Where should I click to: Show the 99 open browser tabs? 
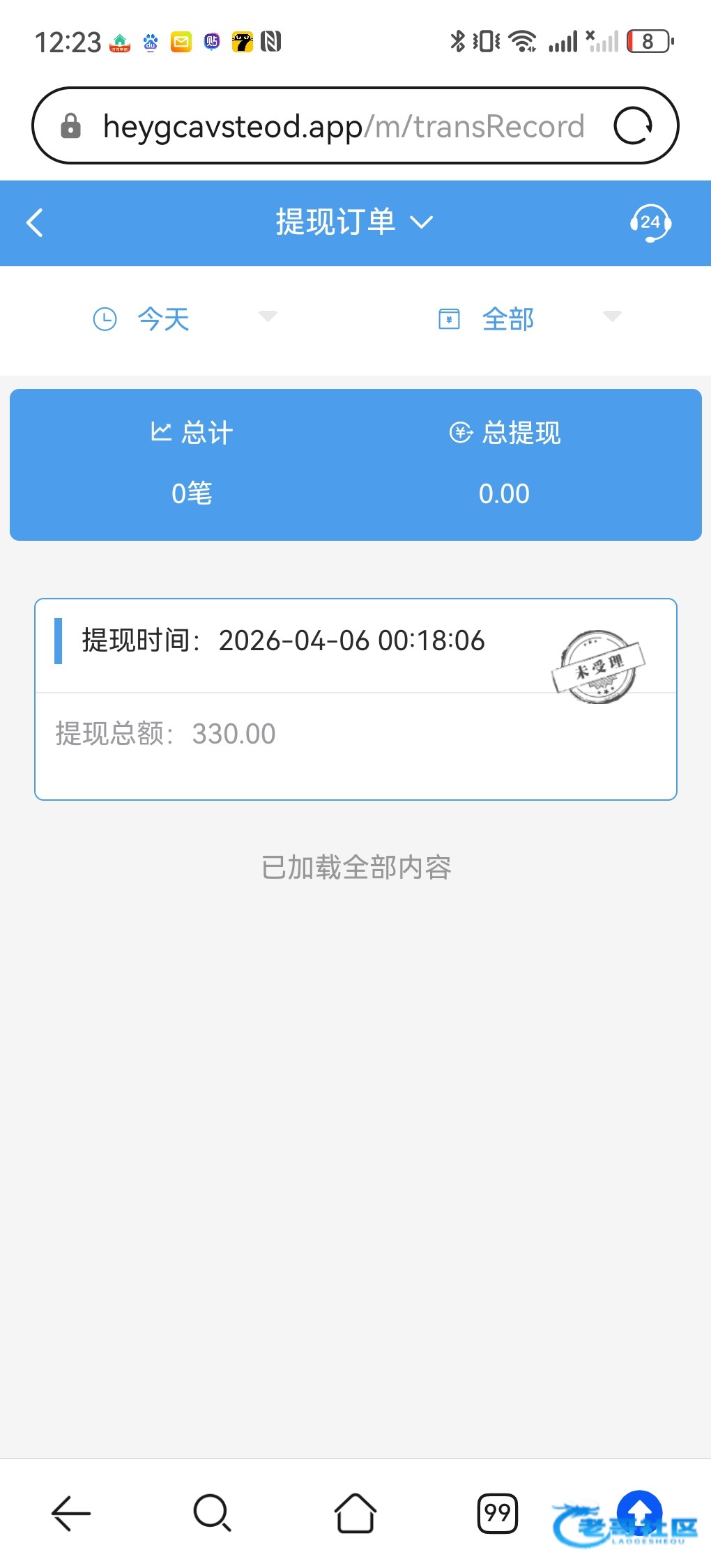pos(497,1512)
